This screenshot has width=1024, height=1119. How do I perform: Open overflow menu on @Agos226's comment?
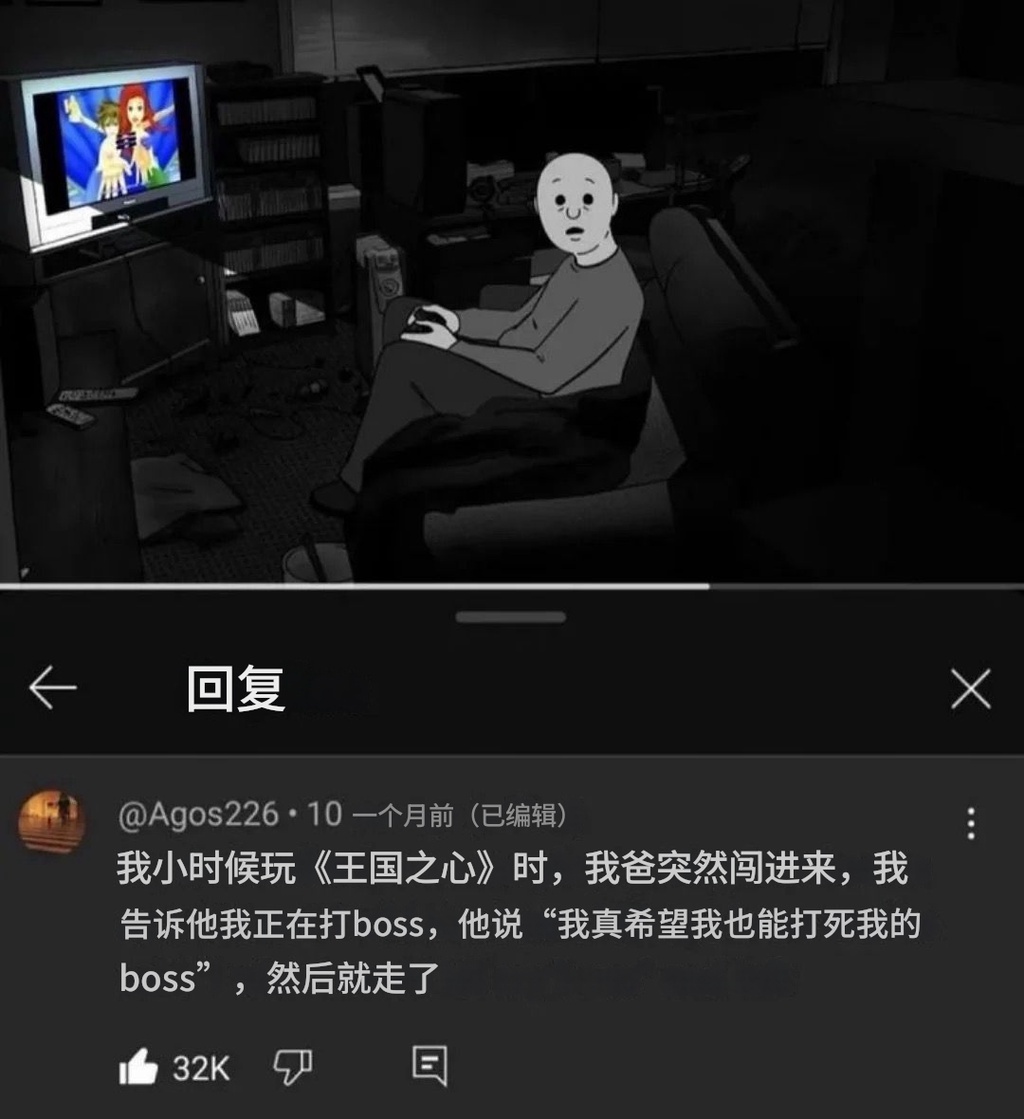tap(970, 822)
